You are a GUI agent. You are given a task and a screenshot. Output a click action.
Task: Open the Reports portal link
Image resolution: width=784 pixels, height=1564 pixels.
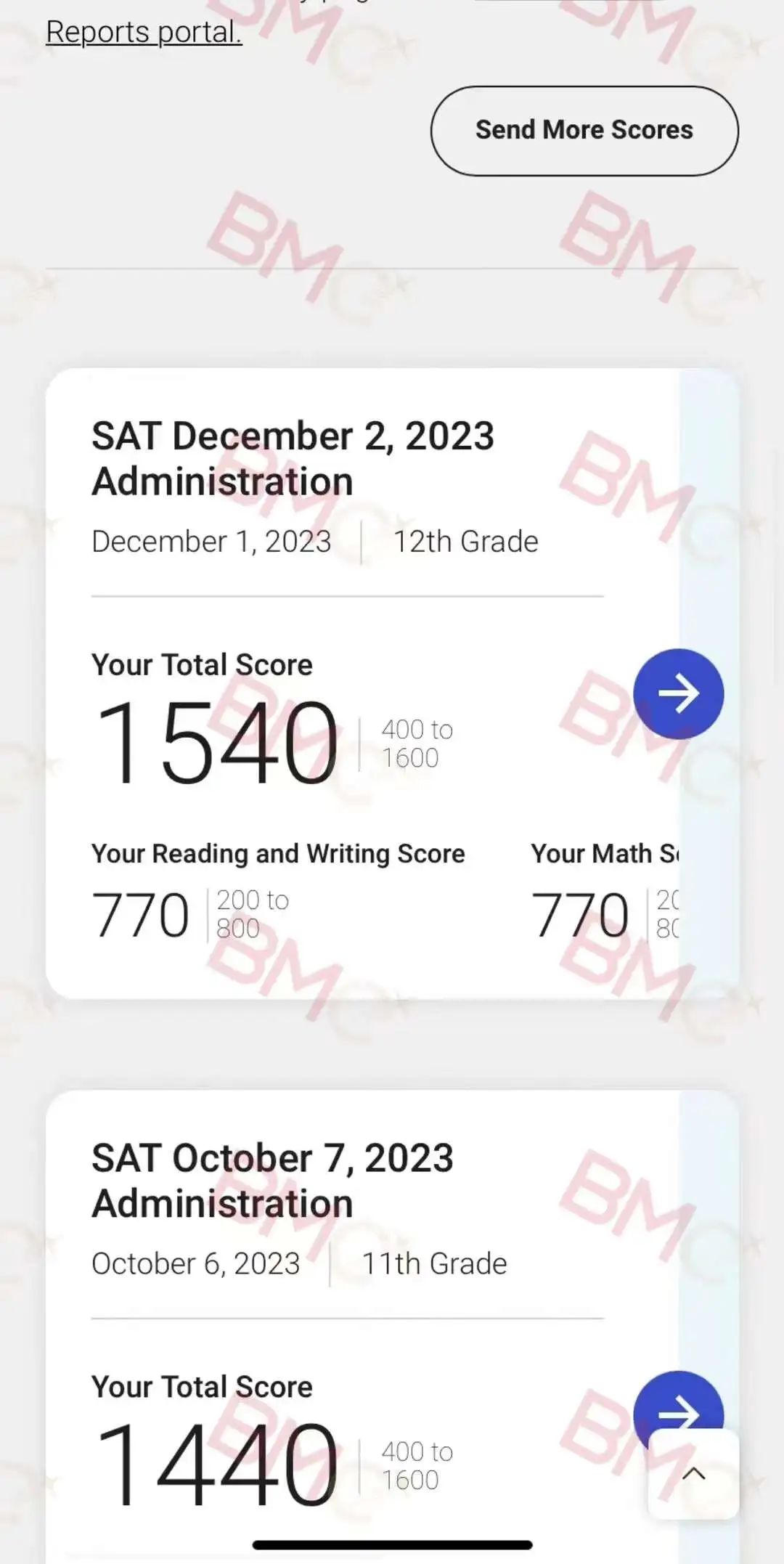coord(144,32)
